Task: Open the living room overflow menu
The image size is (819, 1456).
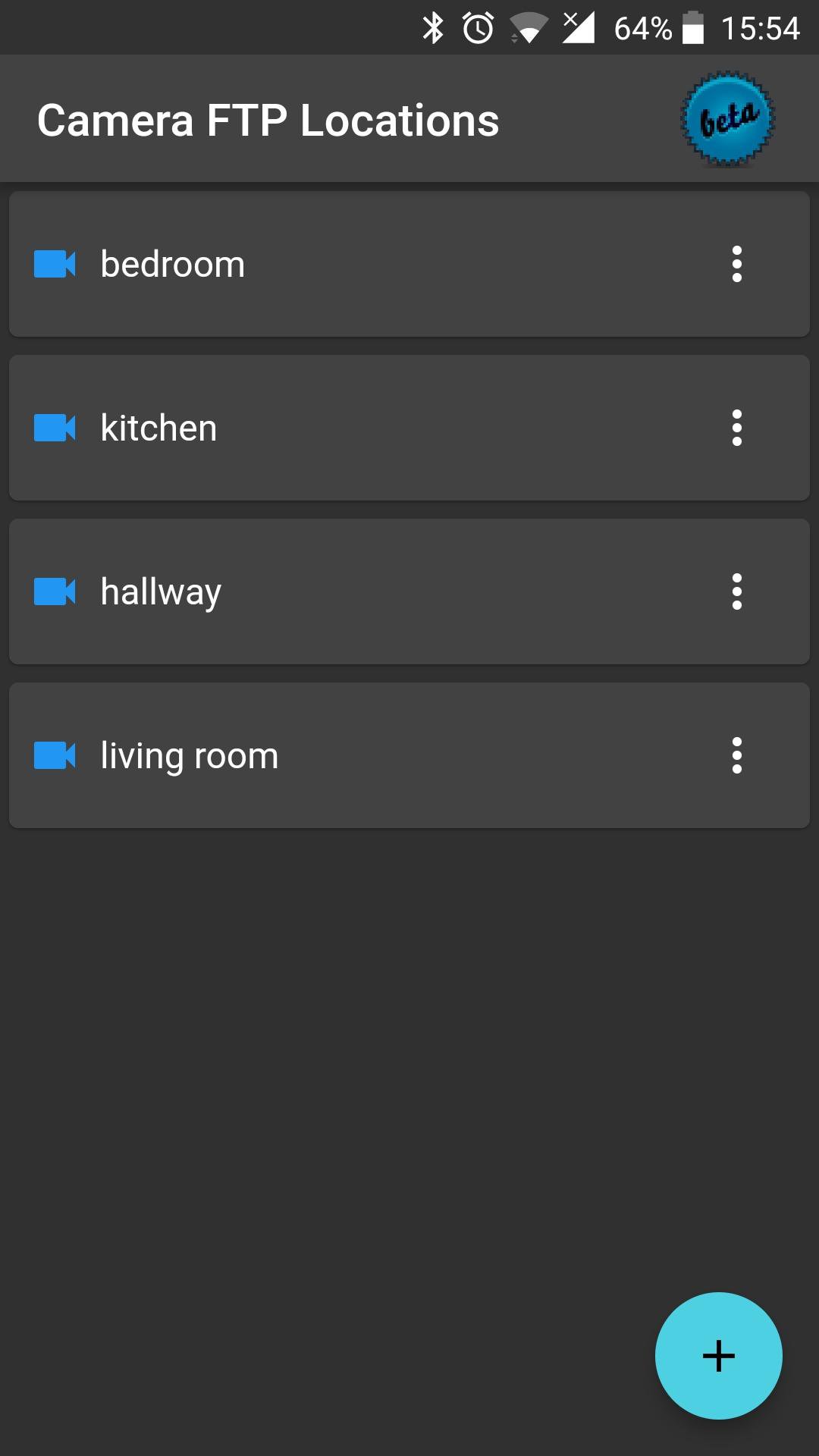Action: click(737, 755)
